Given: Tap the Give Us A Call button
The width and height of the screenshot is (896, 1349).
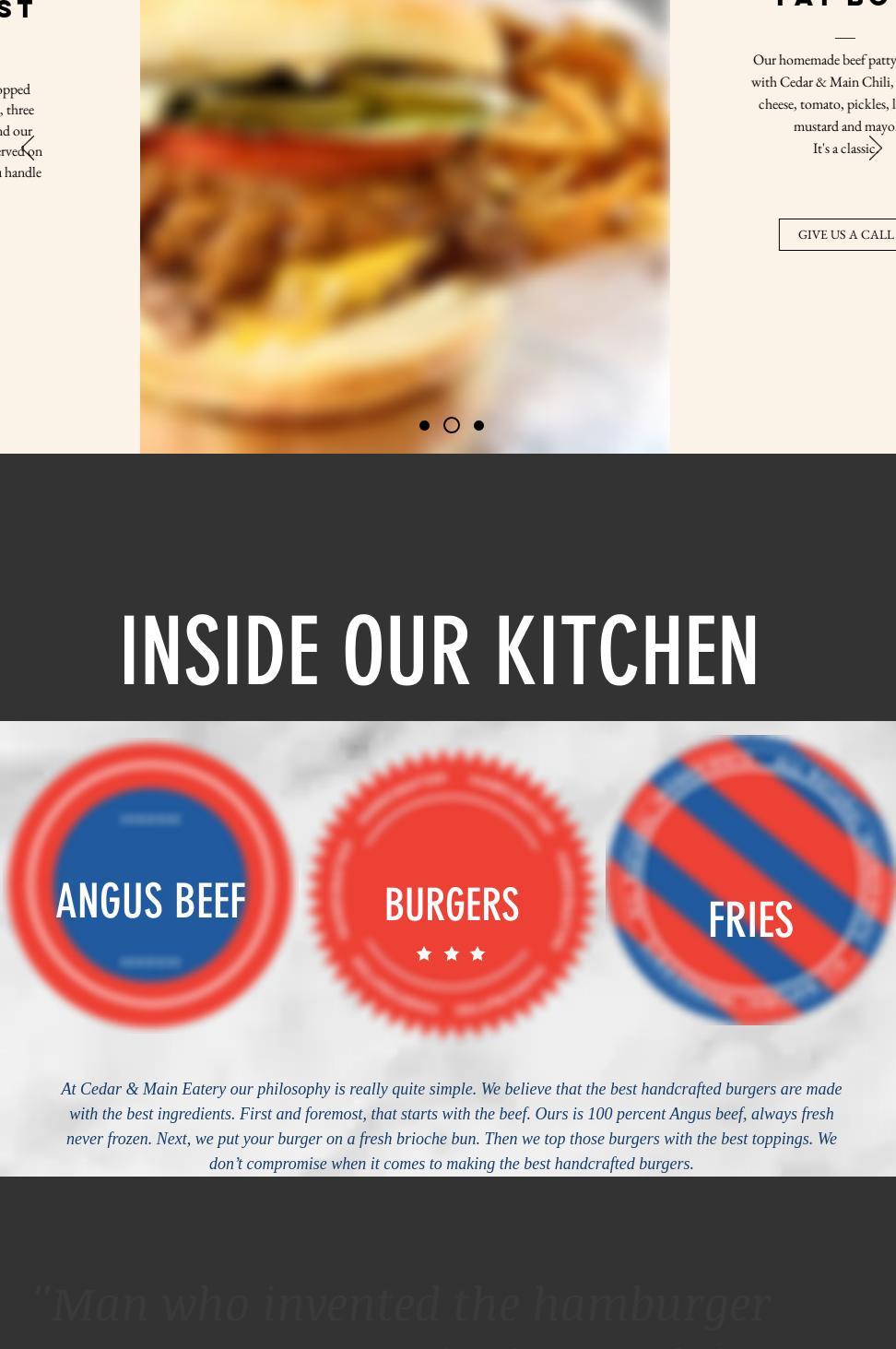Looking at the screenshot, I should click(x=841, y=234).
